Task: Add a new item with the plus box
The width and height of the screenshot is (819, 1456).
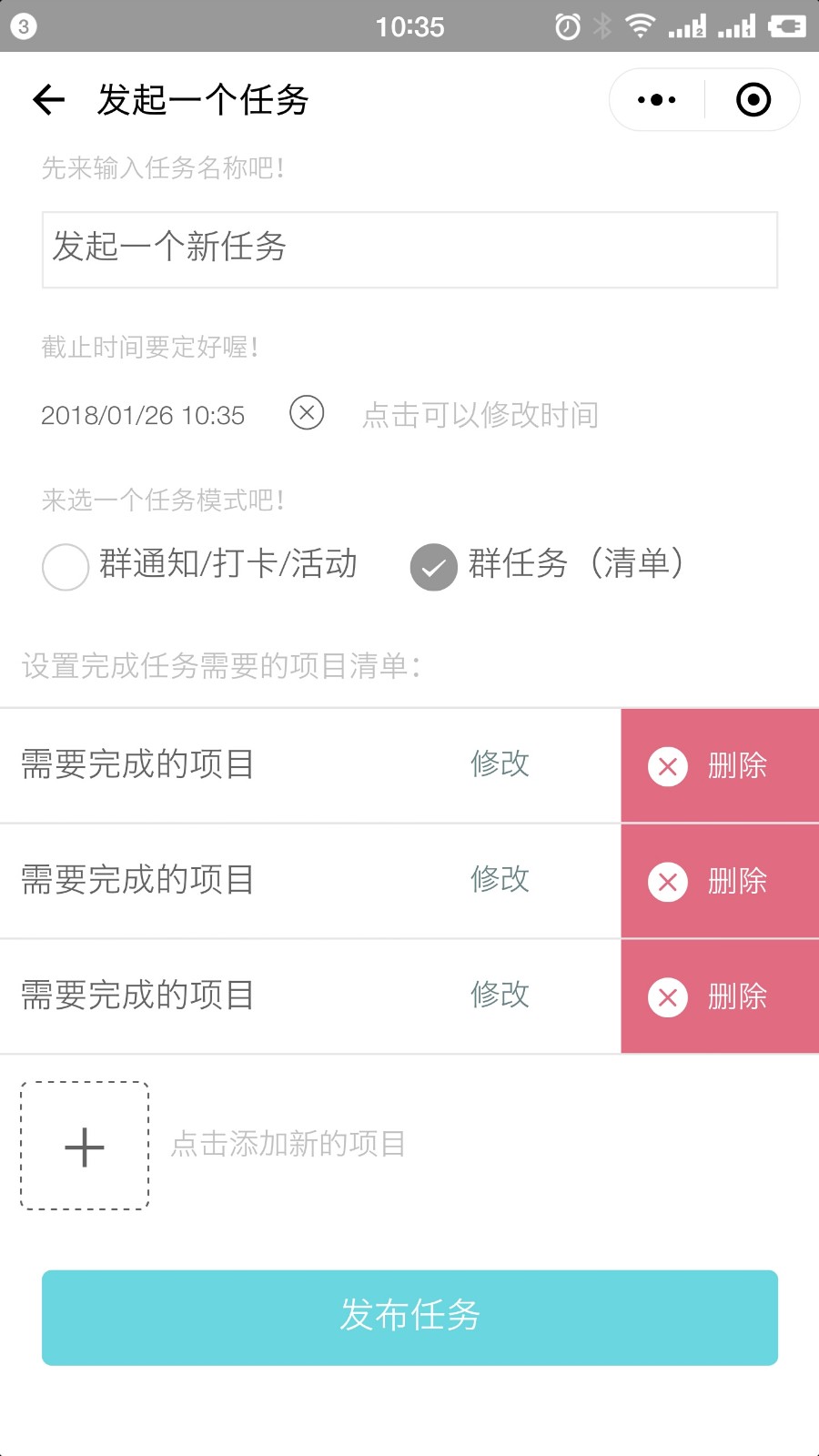Action: tap(85, 1146)
